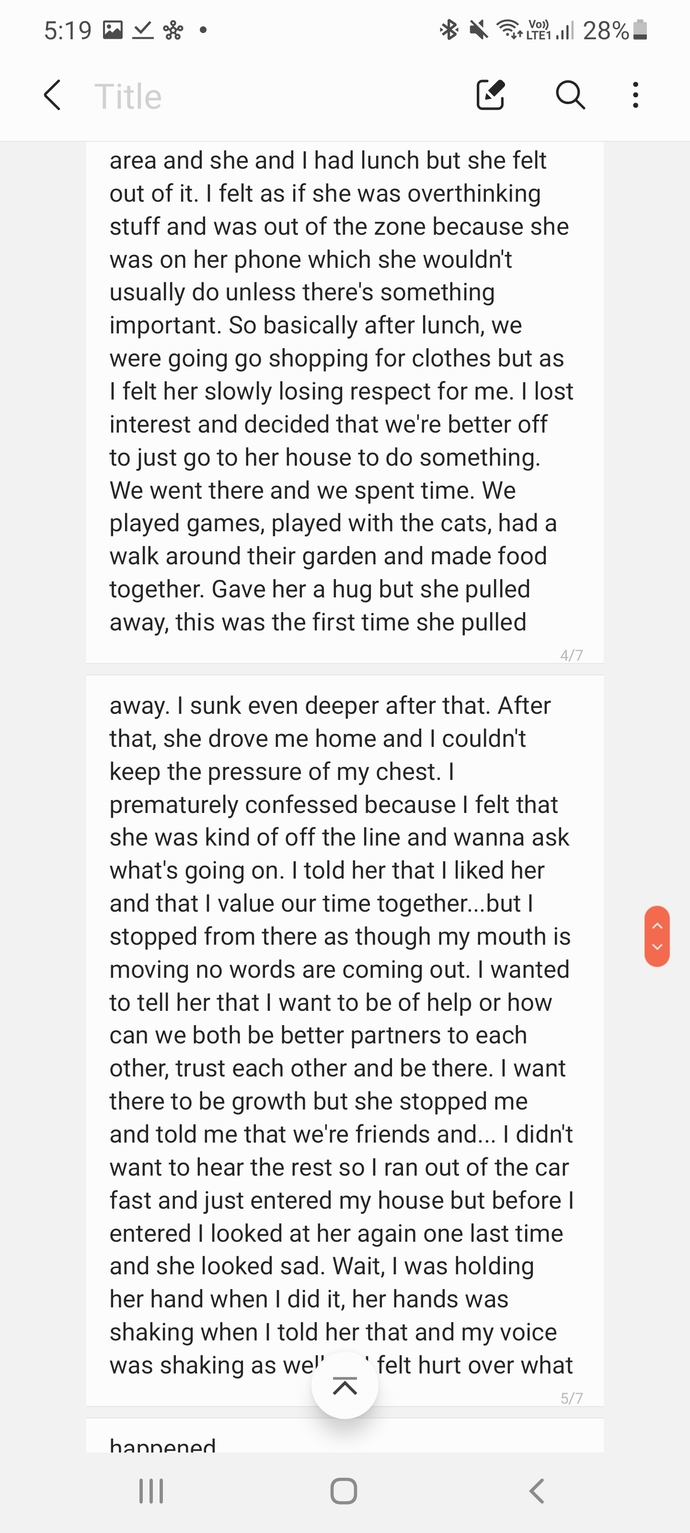Viewport: 690px width, 1533px height.
Task: Go back from the note
Action: pyautogui.click(x=53, y=96)
